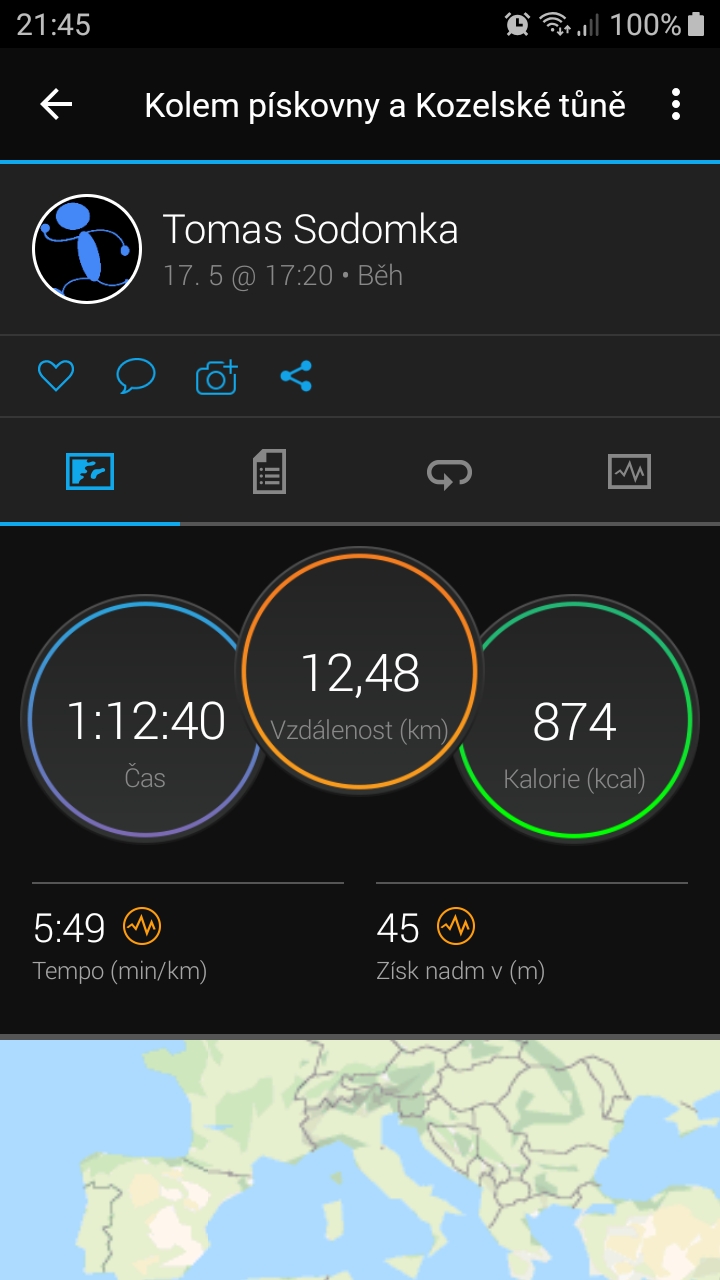720x1280 pixels.
Task: Switch to the stats list tab
Action: point(269,471)
